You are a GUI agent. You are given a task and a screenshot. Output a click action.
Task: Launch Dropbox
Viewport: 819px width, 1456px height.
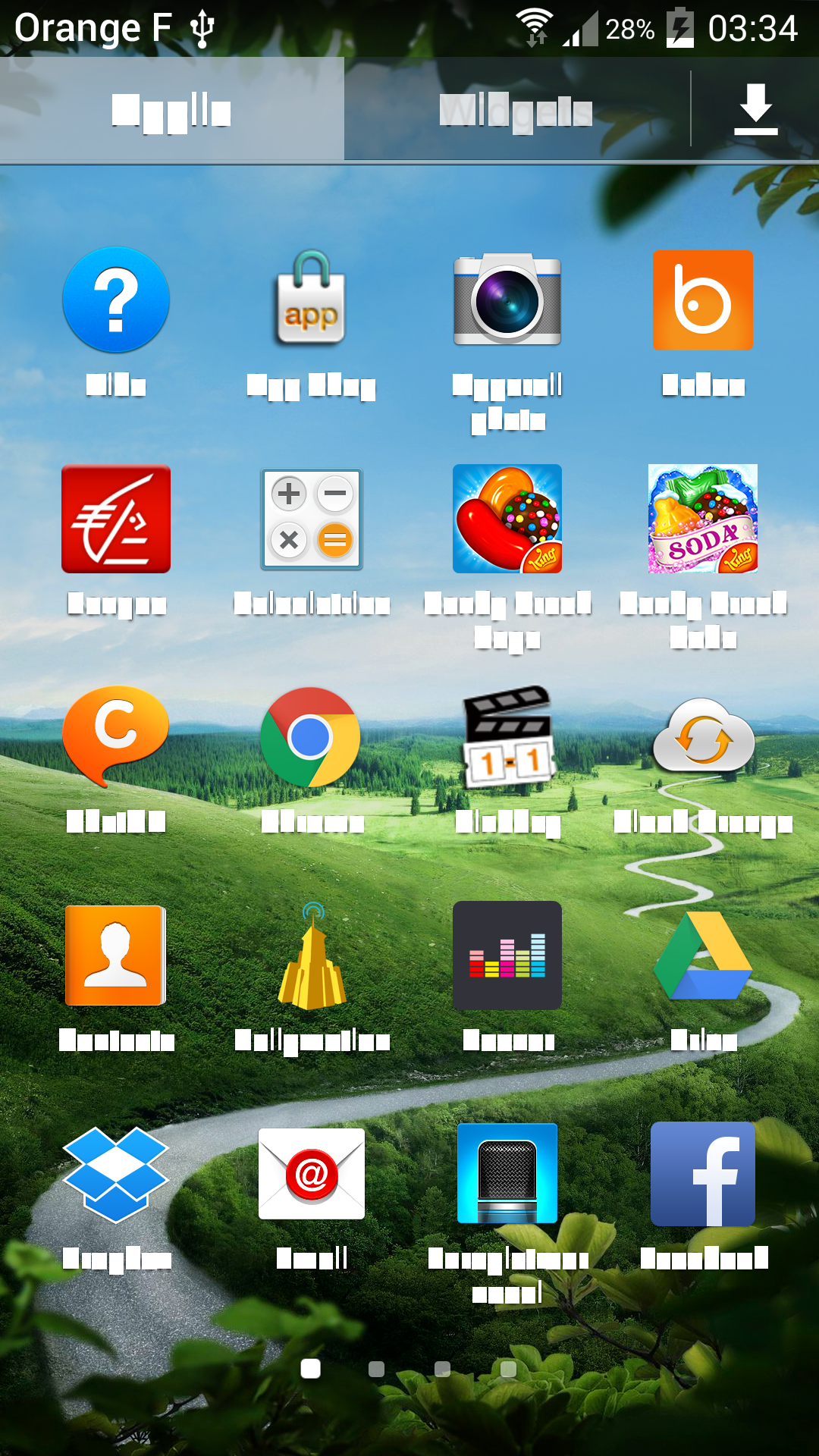(115, 1175)
